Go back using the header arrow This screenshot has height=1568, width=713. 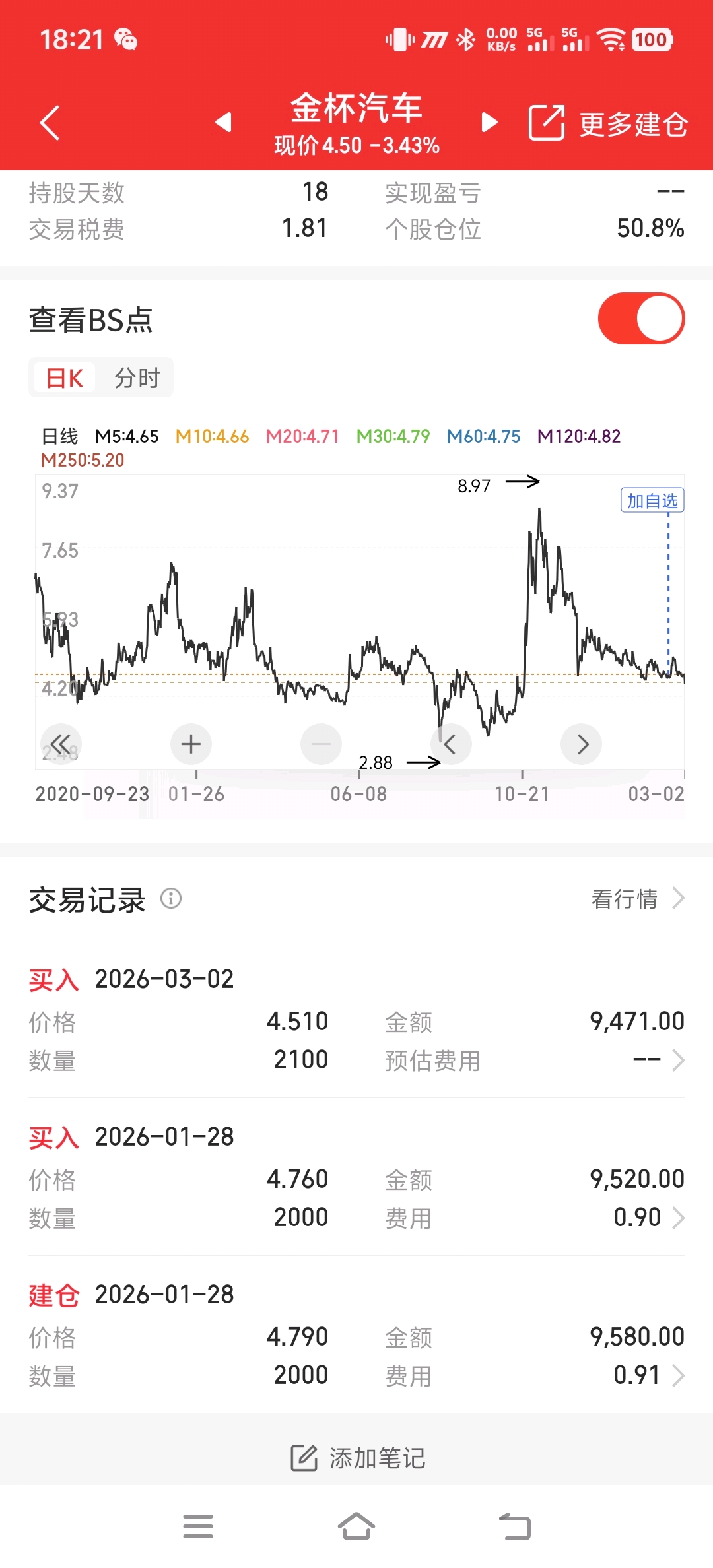coord(50,123)
